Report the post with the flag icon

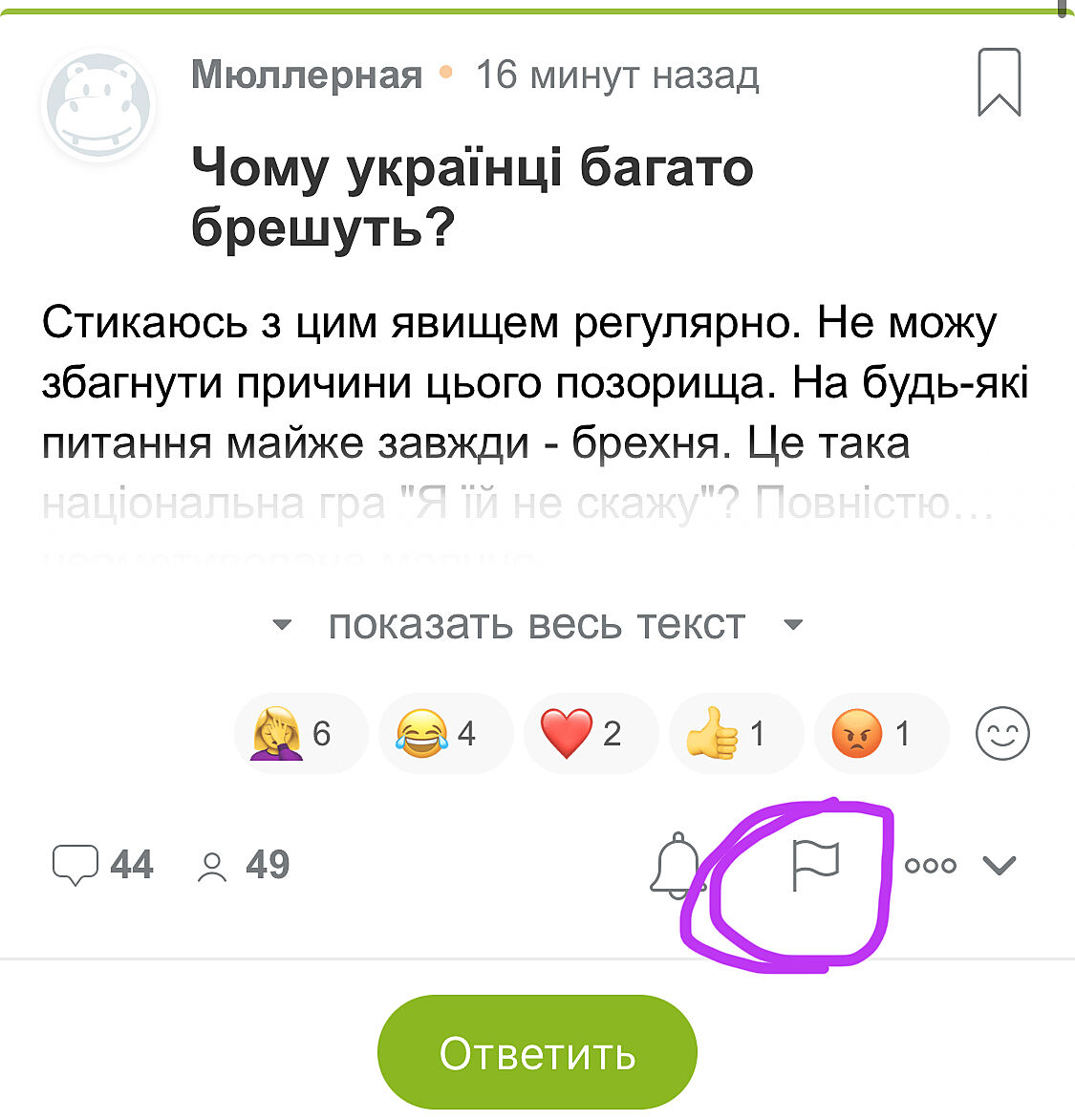tap(815, 865)
